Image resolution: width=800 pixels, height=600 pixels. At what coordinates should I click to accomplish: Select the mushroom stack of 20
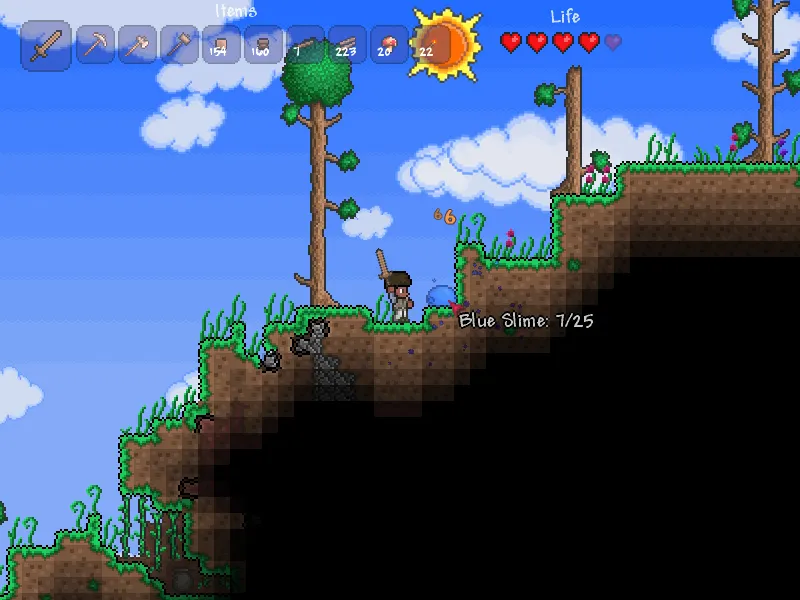pyautogui.click(x=389, y=45)
